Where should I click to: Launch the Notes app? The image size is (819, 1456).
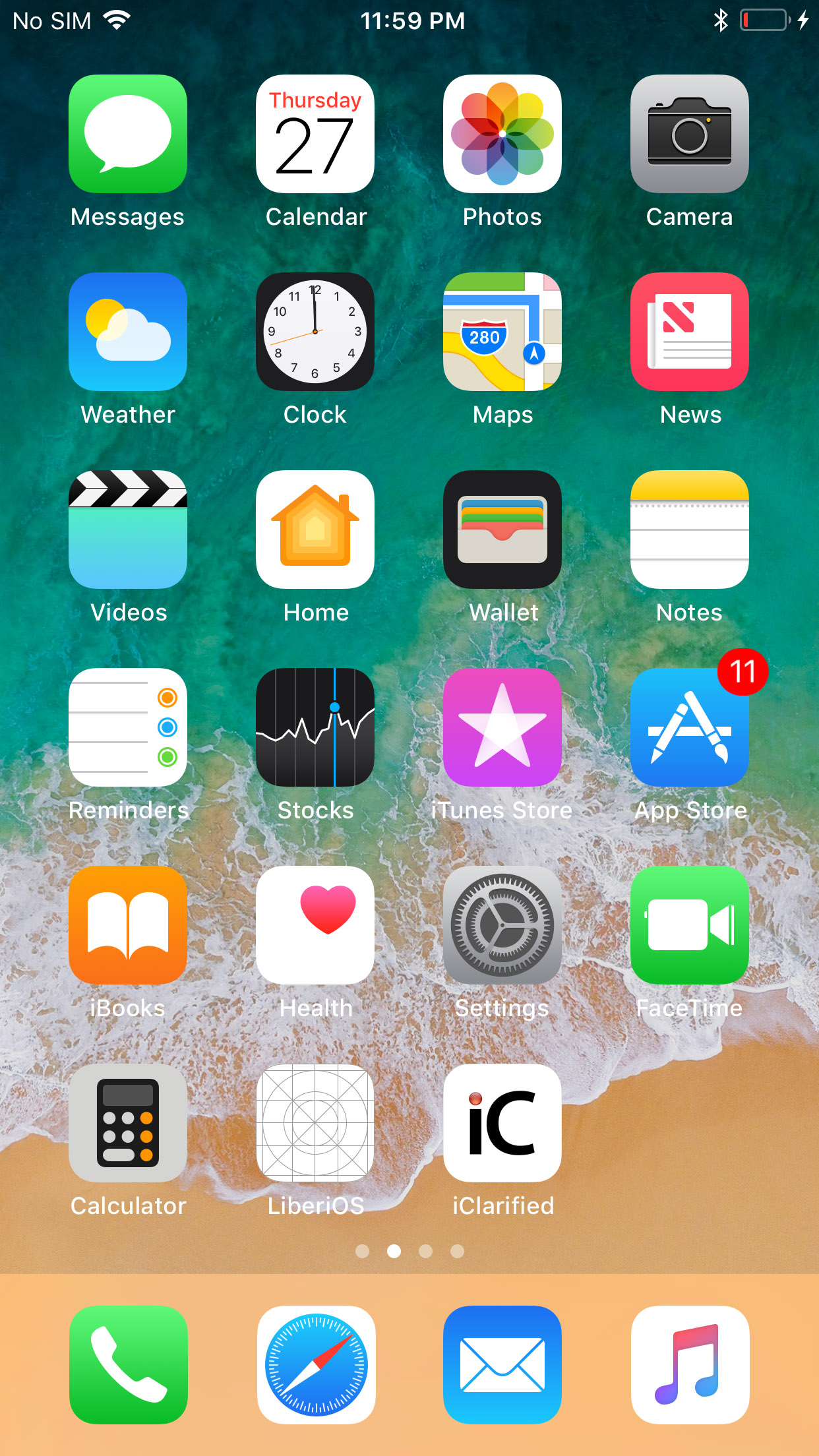(x=690, y=530)
